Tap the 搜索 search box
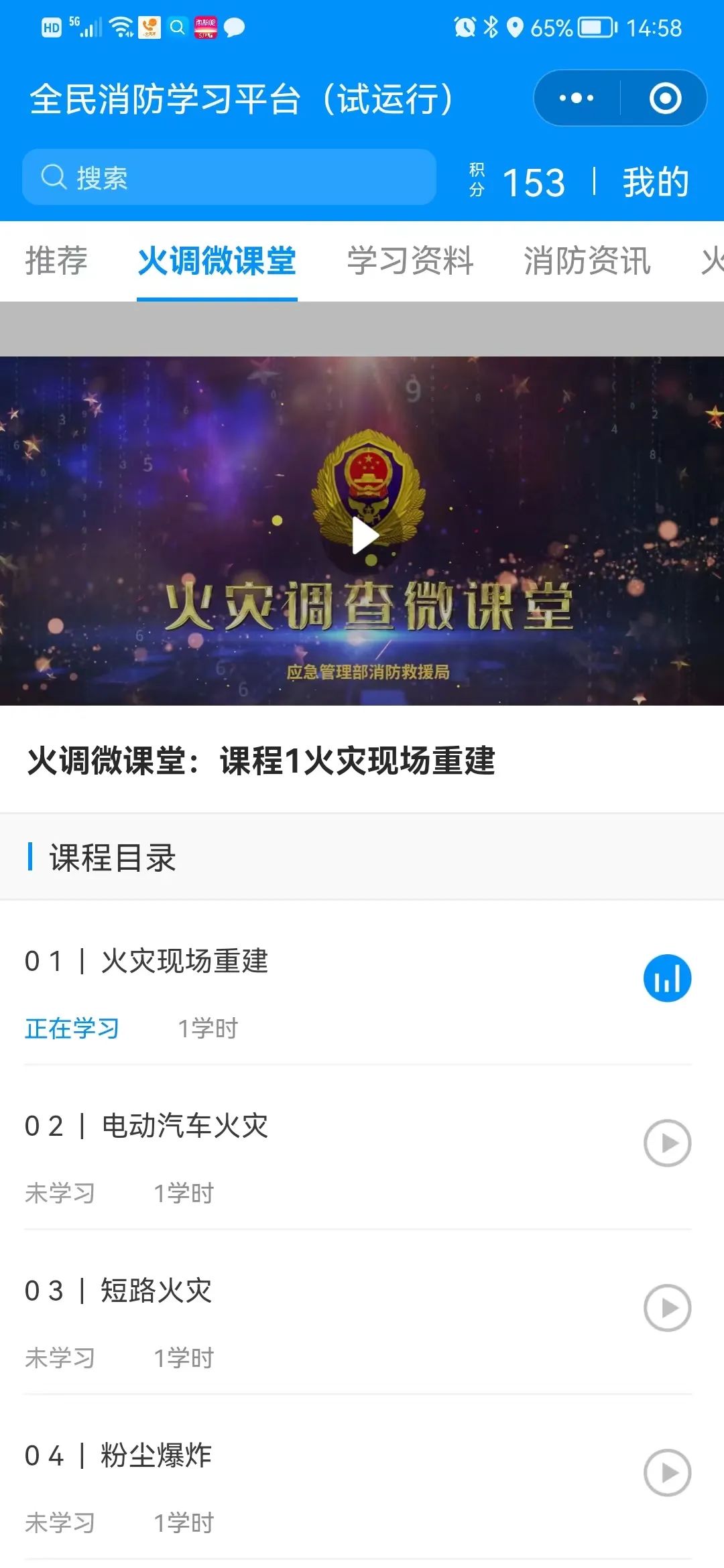This screenshot has width=724, height=1568. (x=229, y=178)
